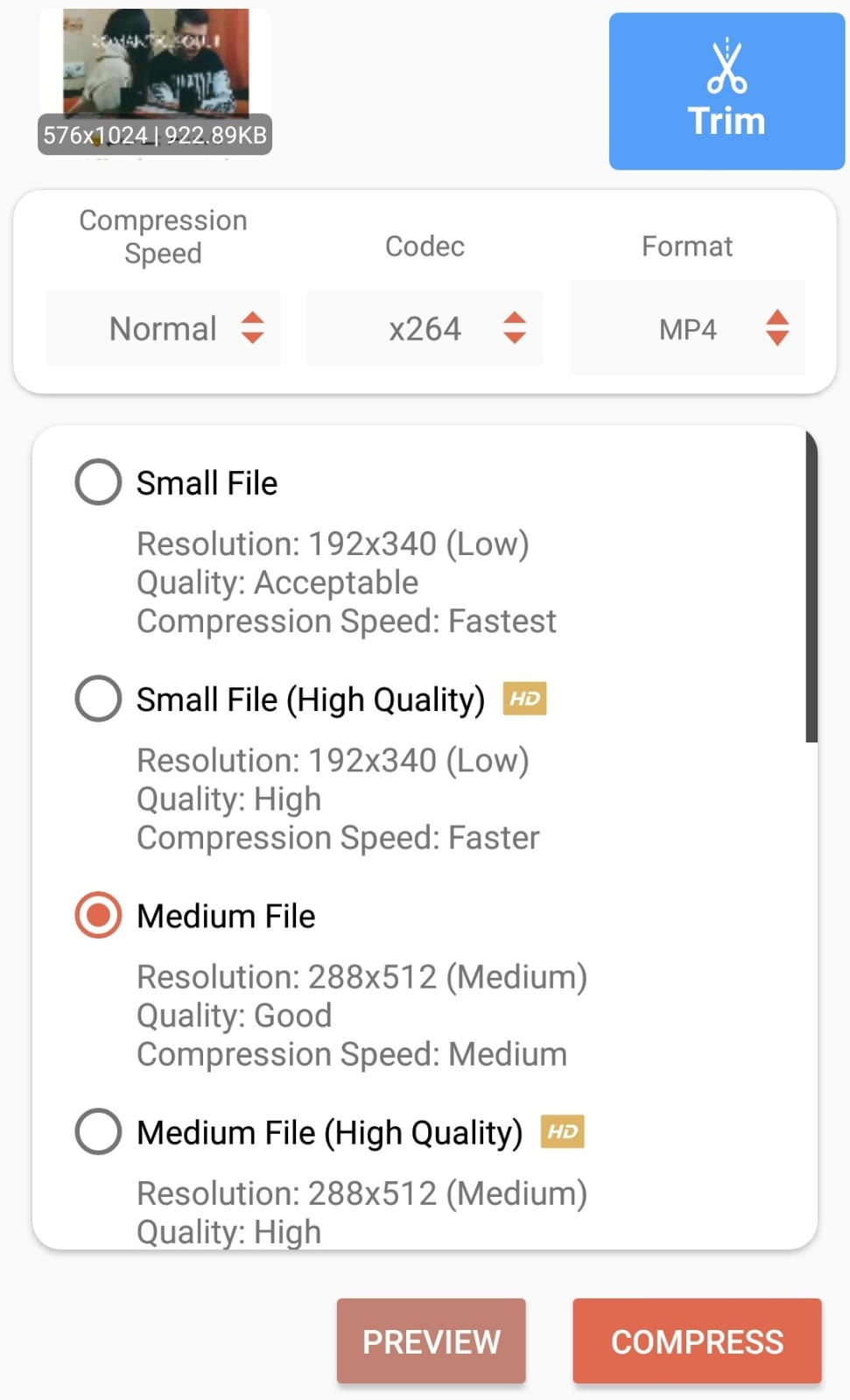The height and width of the screenshot is (1400, 850).
Task: Select the Medium File radio button
Action: pos(98,915)
